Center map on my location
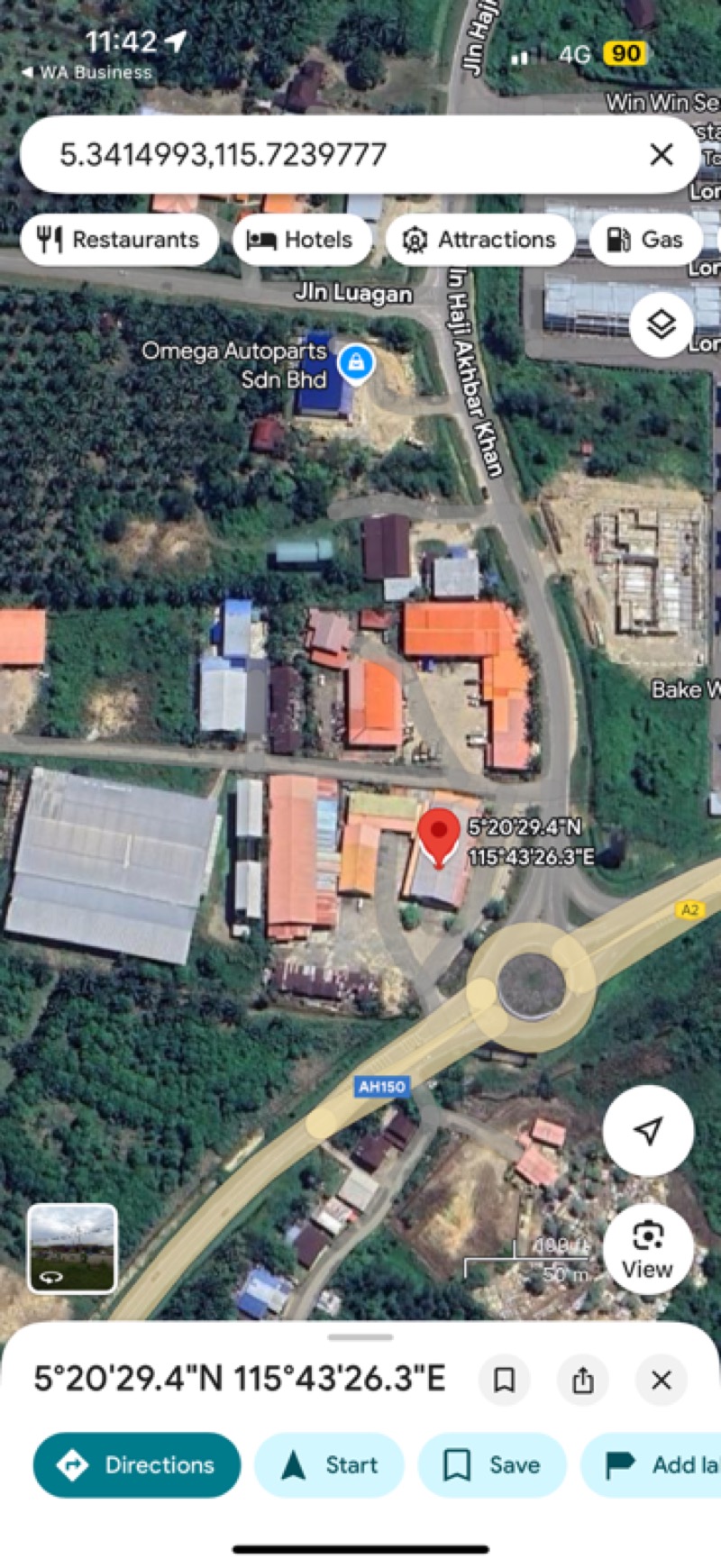 click(648, 1130)
